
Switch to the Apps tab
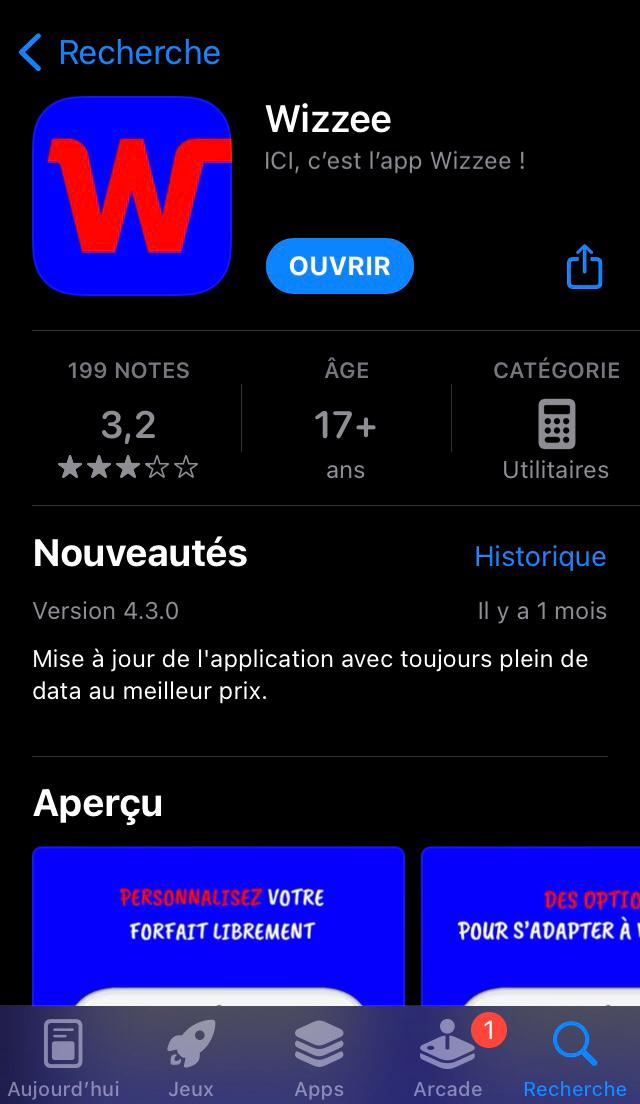pos(319,1057)
